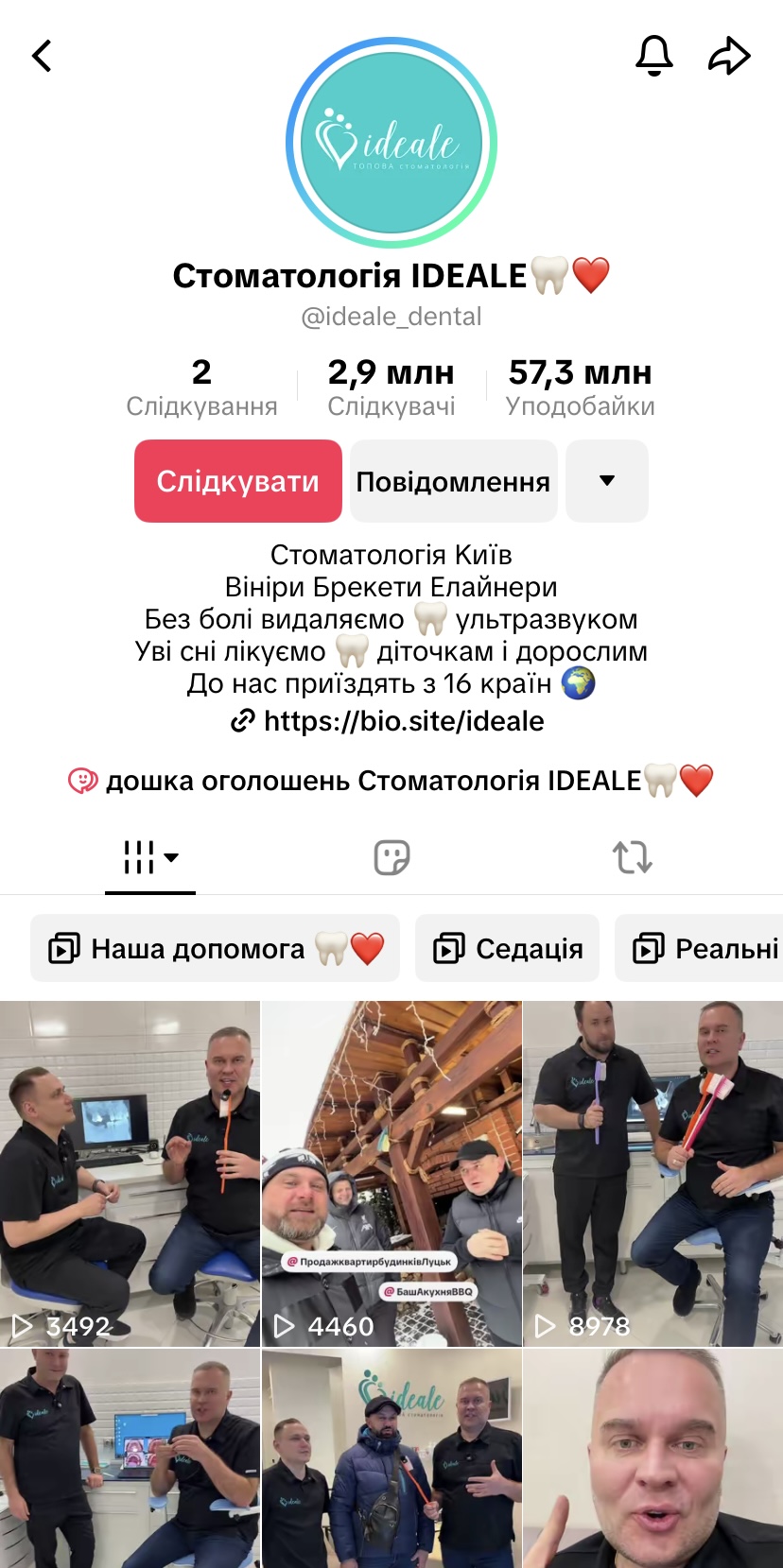Image resolution: width=783 pixels, height=1568 pixels.
Task: Share this profile
Action: [729, 56]
